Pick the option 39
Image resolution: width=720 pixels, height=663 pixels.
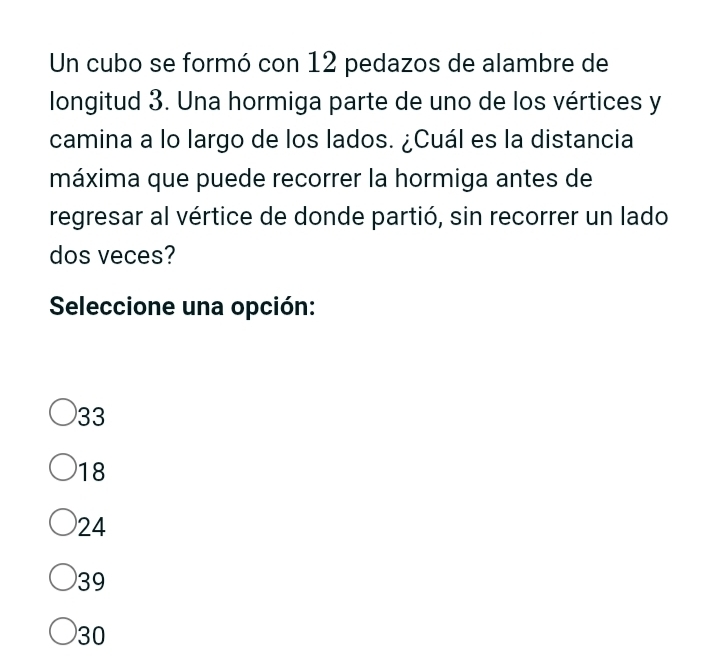(63, 578)
